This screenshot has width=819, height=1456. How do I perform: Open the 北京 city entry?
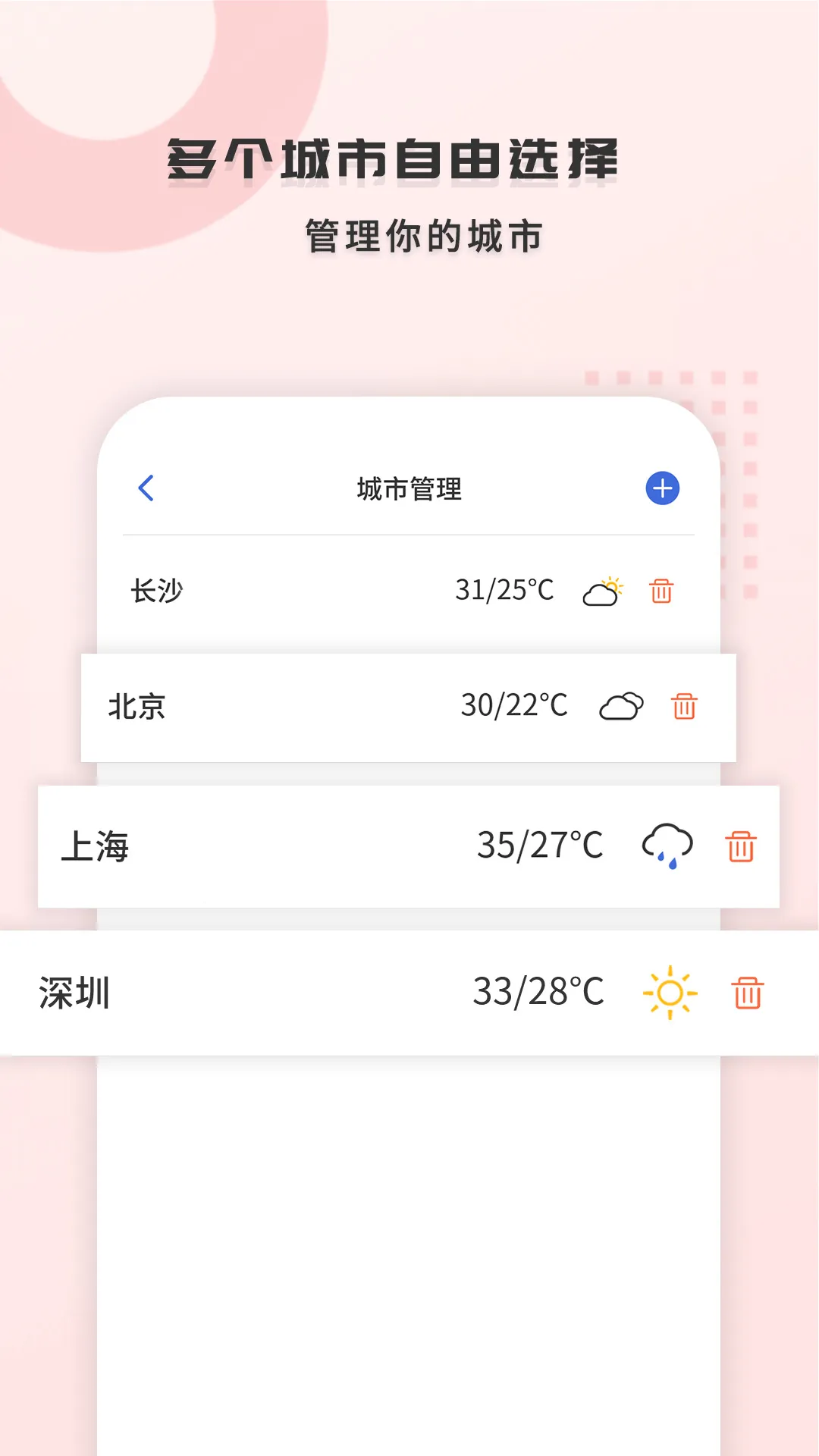[x=136, y=707]
